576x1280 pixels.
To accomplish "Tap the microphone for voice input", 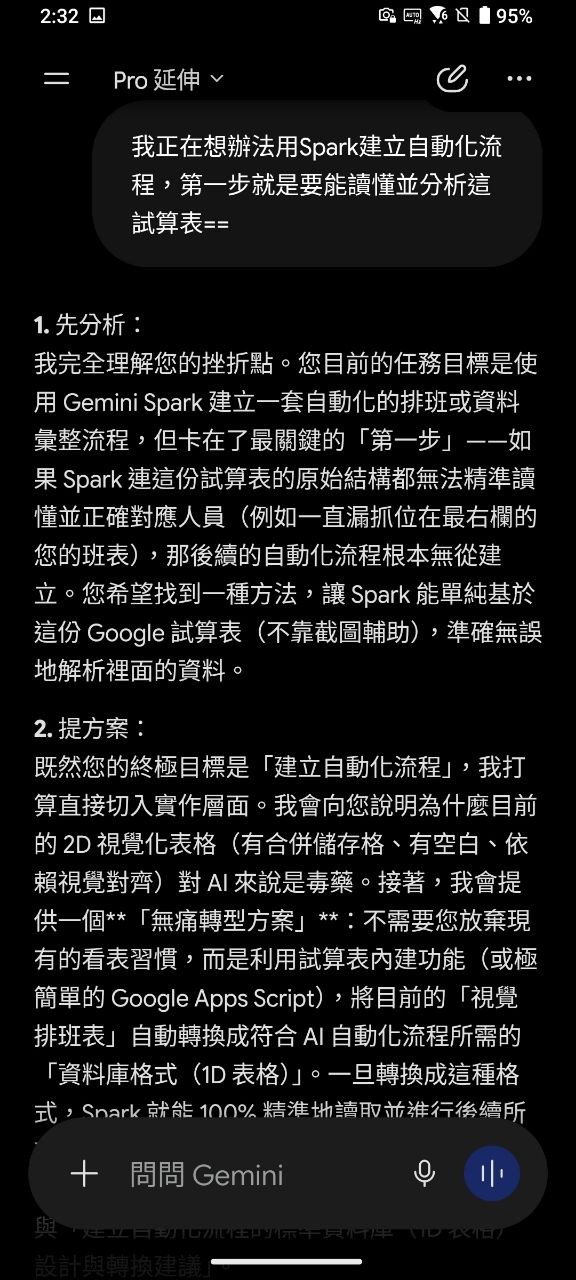I will point(424,1174).
